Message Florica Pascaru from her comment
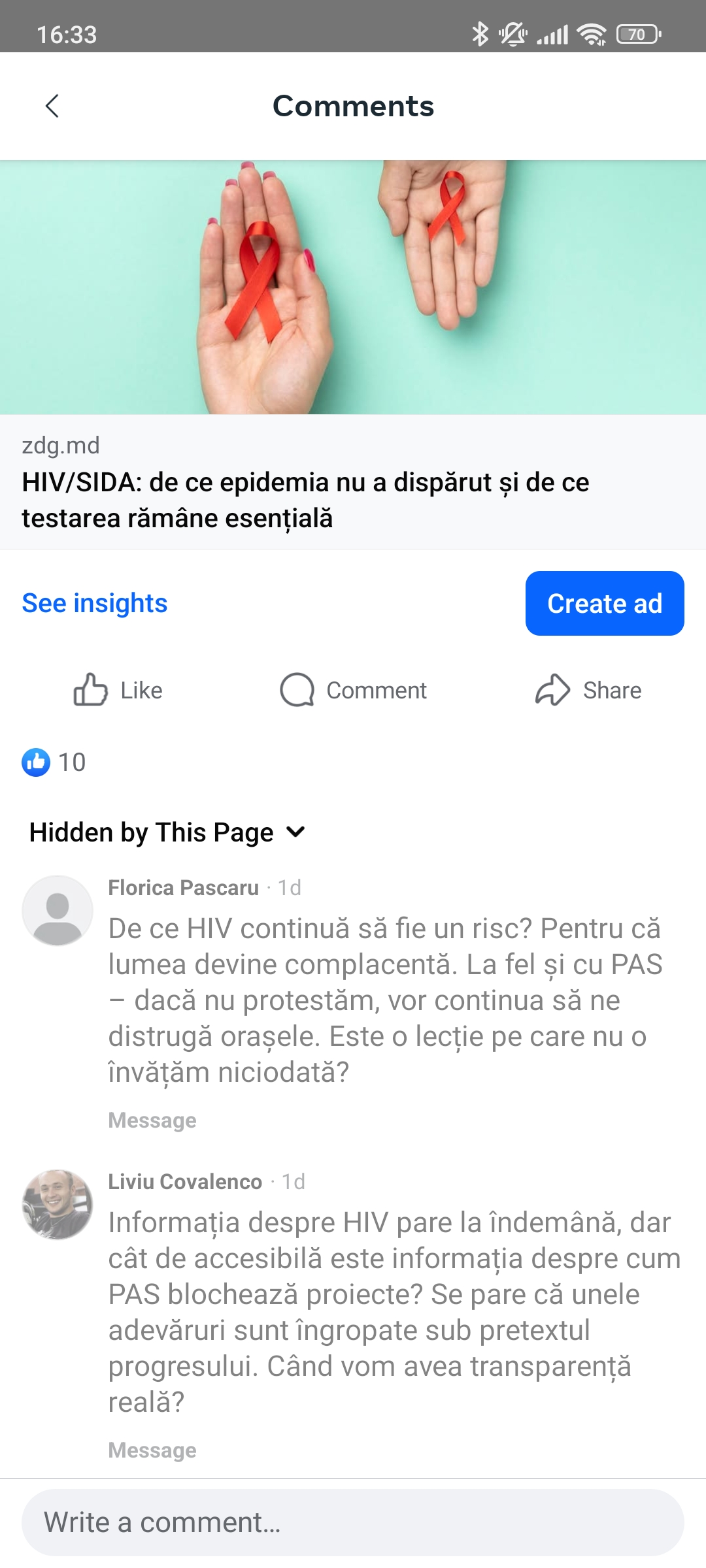Screen dimensions: 706x1568 pos(152,1120)
